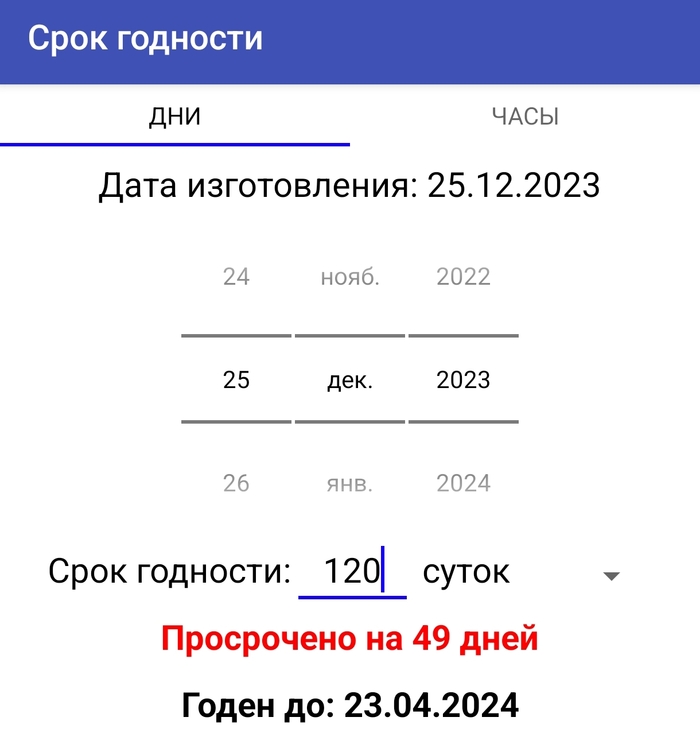Select day 26 in date picker
Viewport: 700px width, 752px height.
236,484
